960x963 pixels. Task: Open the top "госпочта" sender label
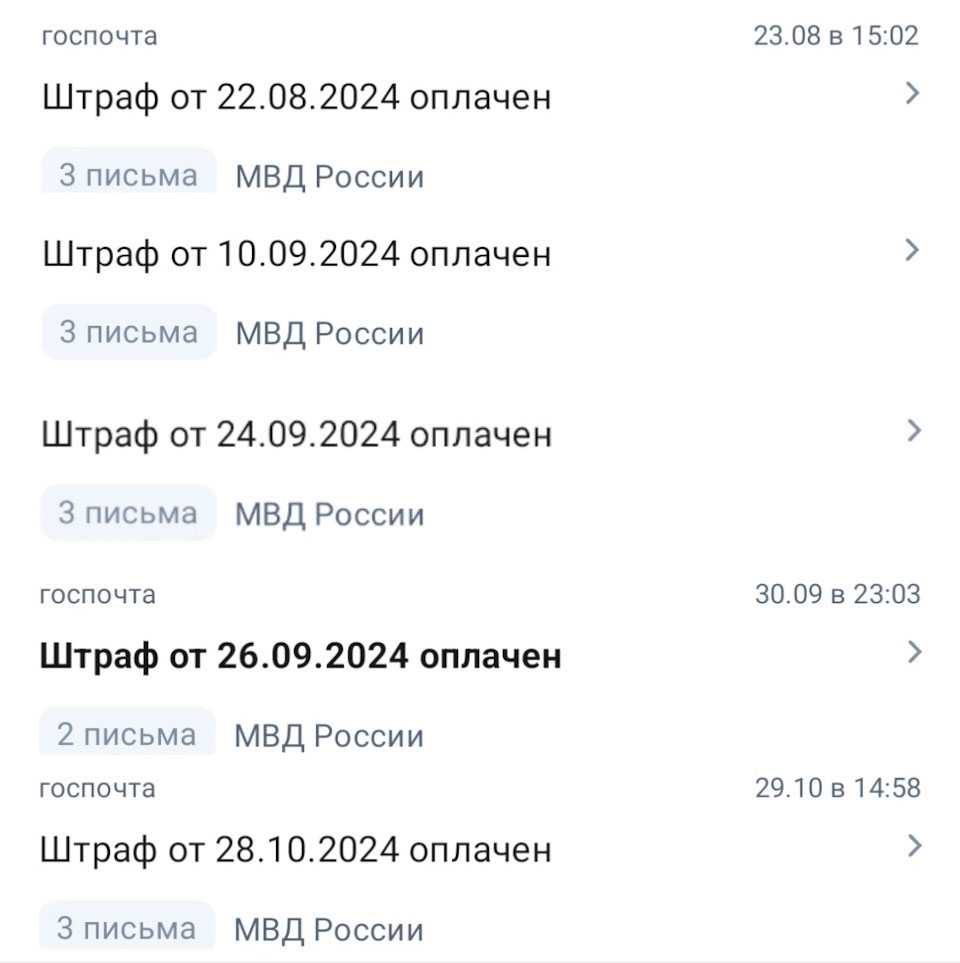97,35
